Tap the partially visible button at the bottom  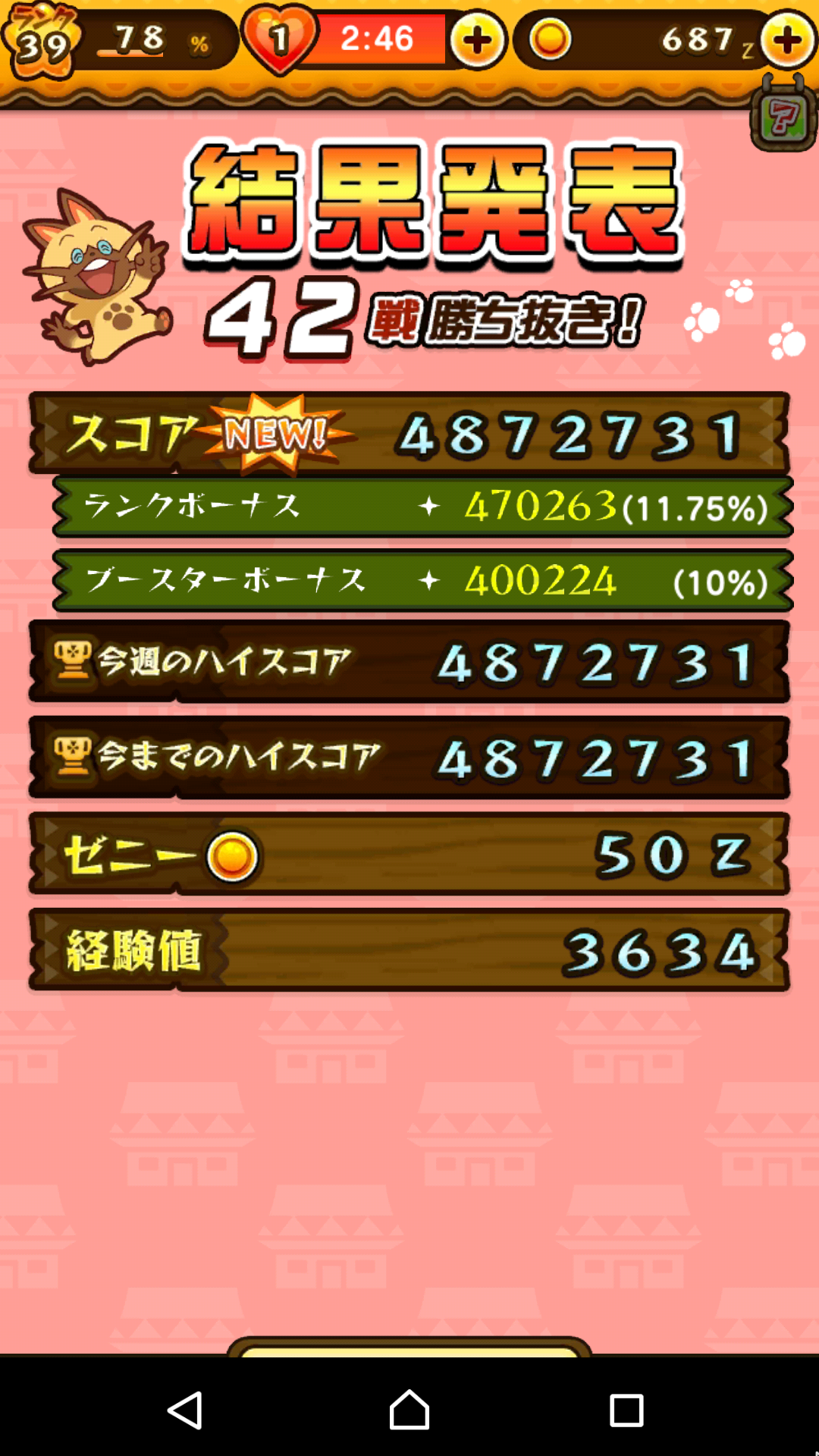pyautogui.click(x=409, y=1348)
